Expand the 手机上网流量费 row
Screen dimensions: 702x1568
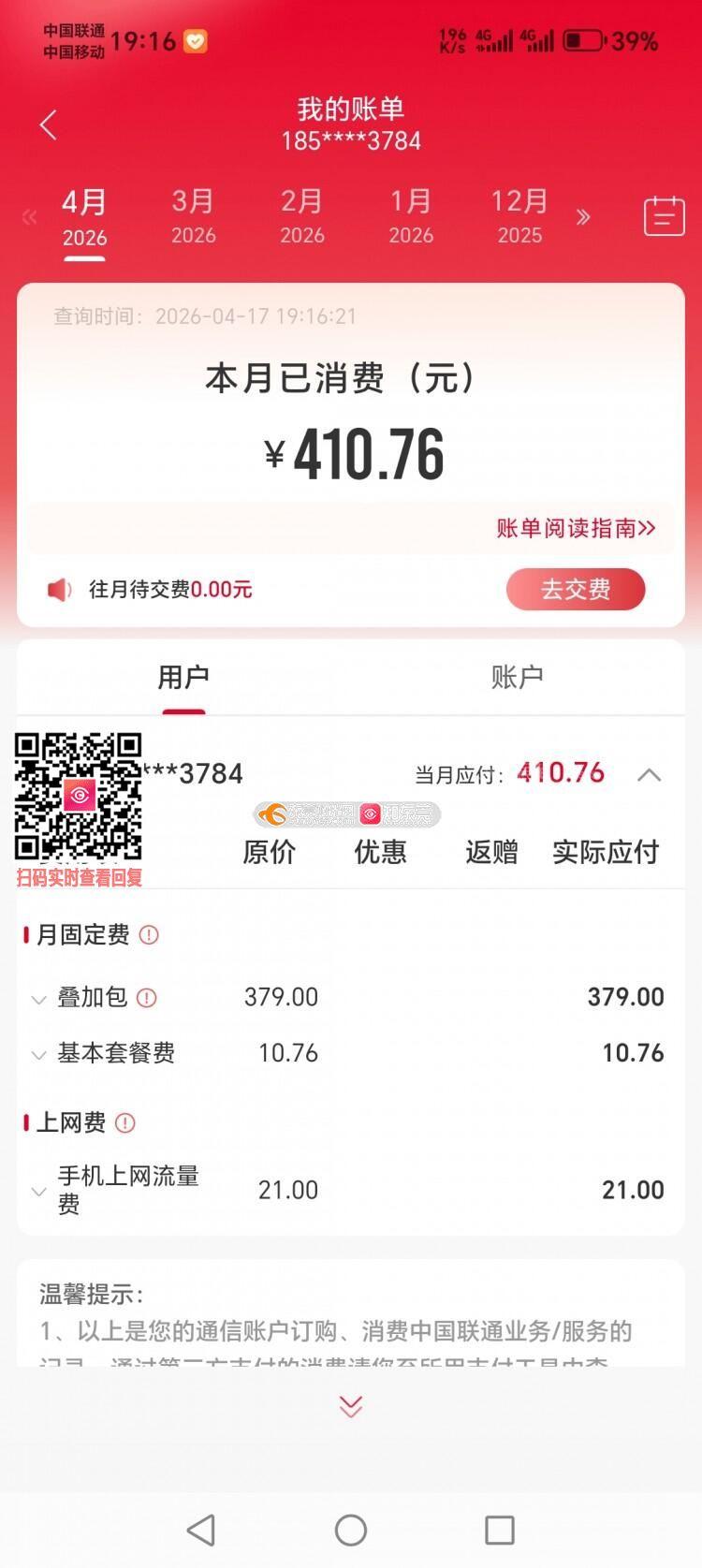click(x=39, y=1192)
